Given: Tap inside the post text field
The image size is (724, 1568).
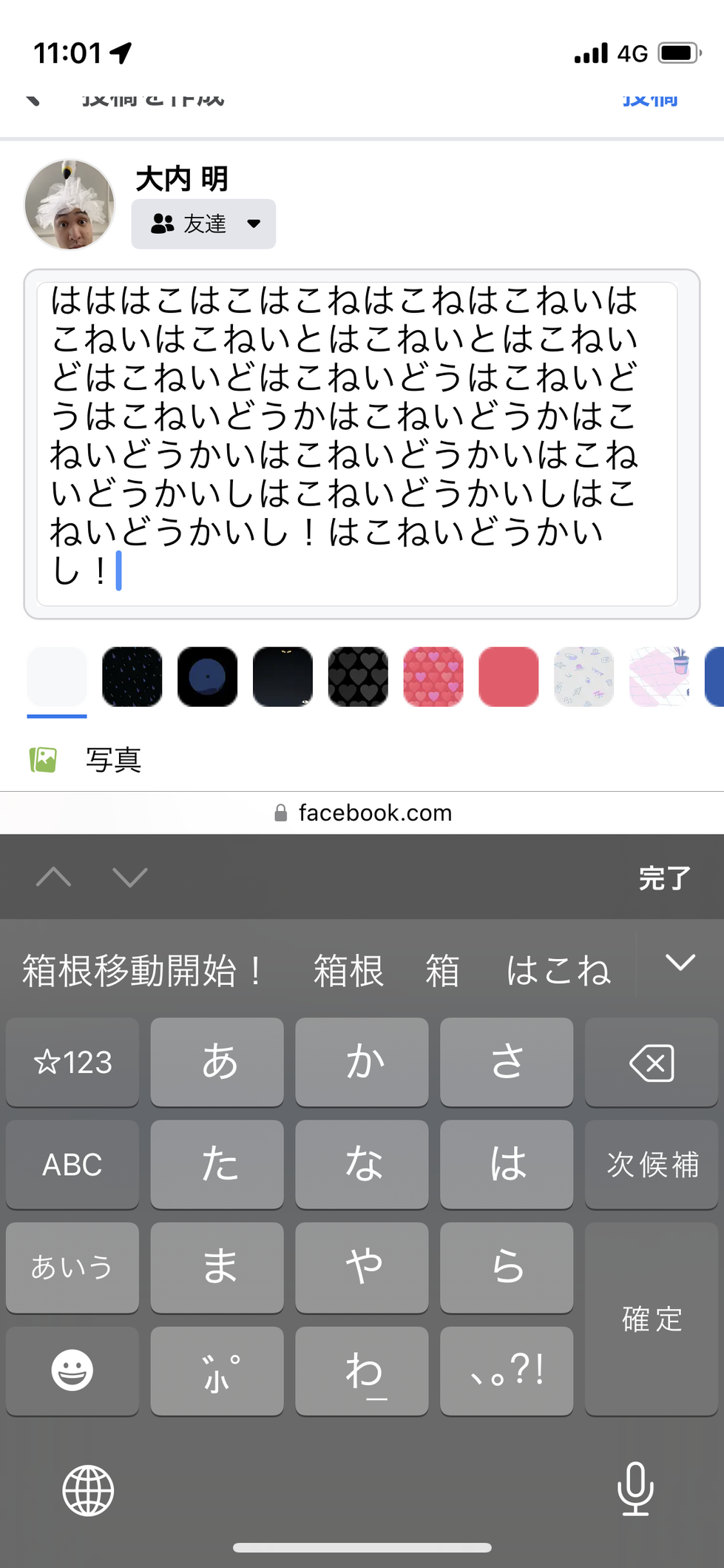Looking at the screenshot, I should (357, 443).
